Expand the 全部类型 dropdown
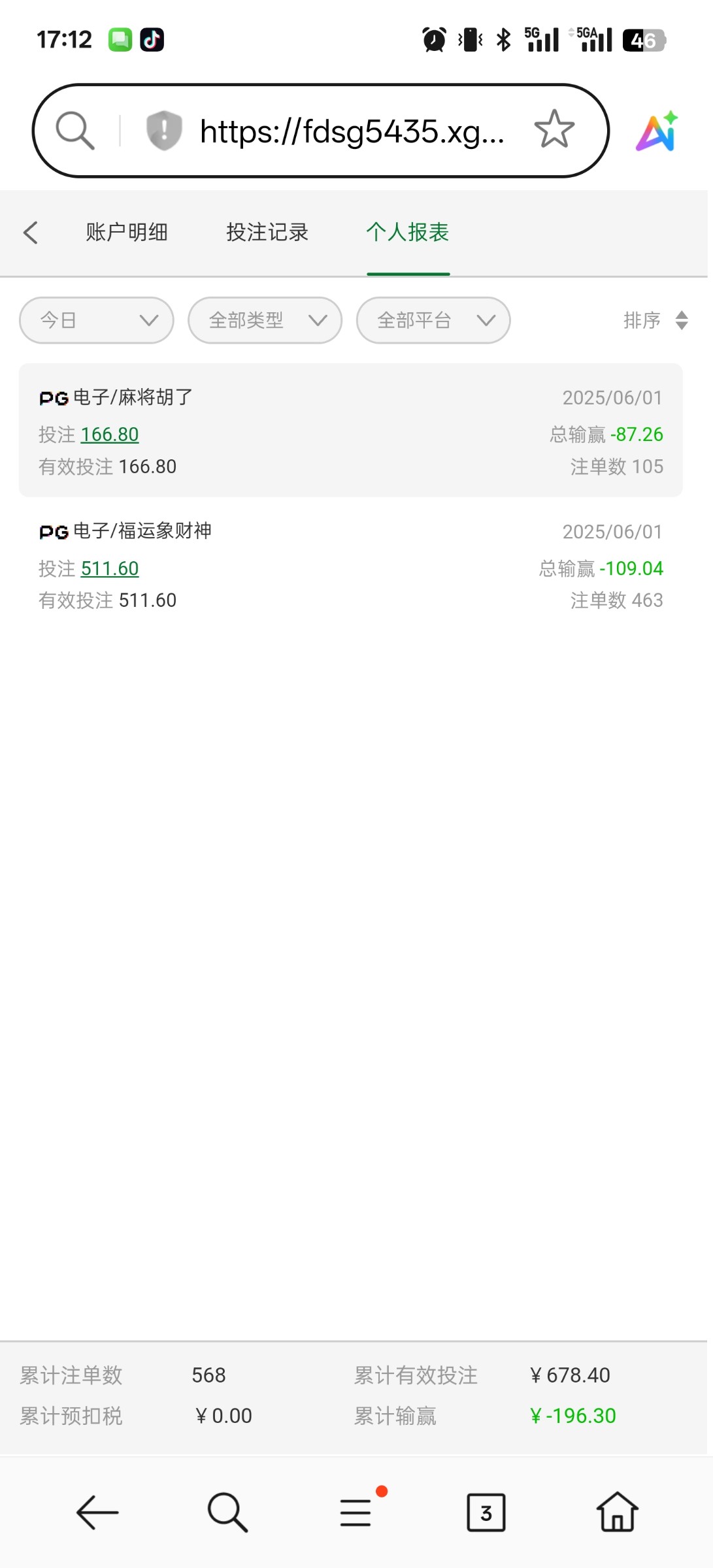This screenshot has height=1568, width=713. point(265,320)
